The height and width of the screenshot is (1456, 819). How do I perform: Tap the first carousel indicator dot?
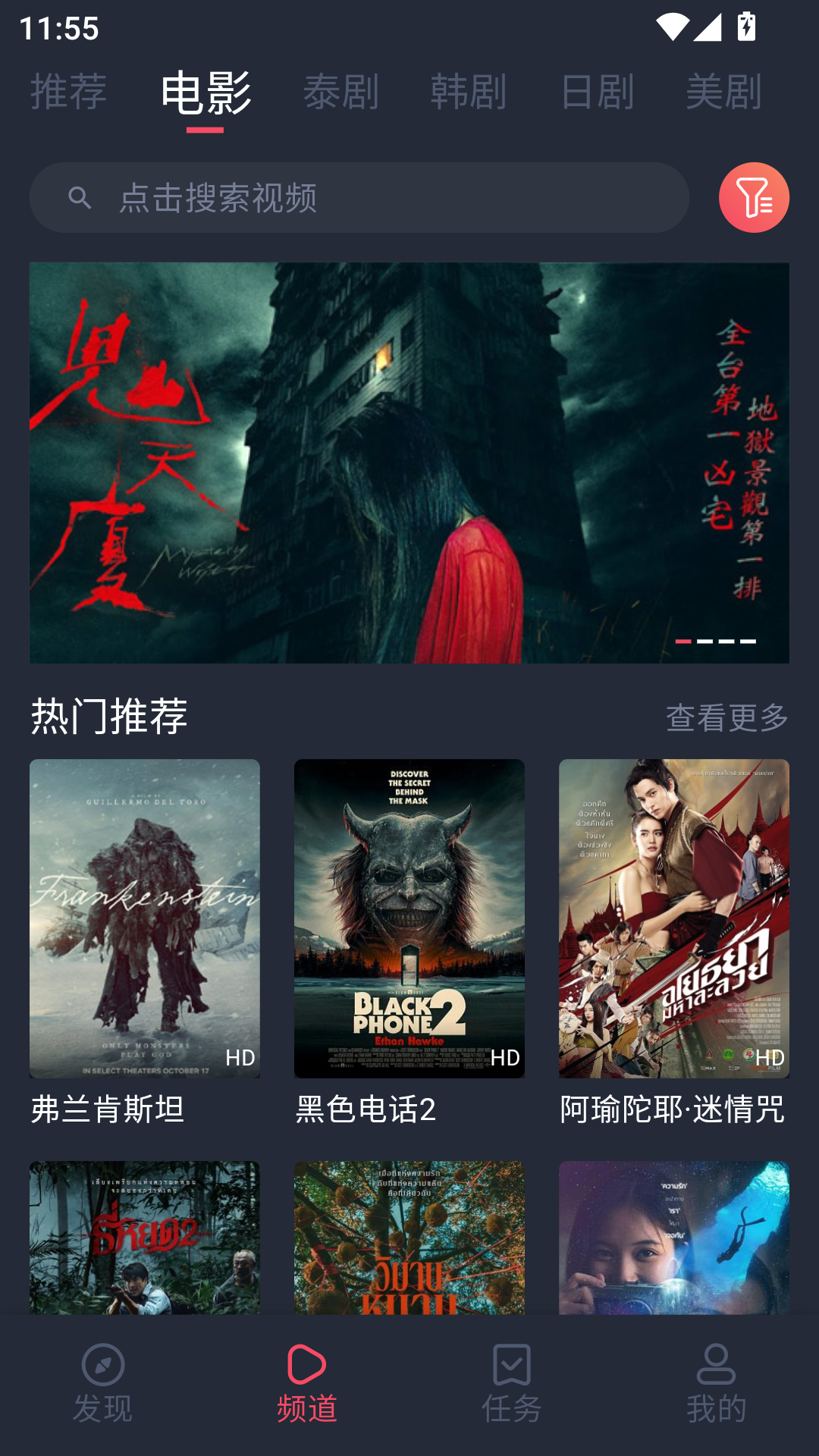point(683,641)
